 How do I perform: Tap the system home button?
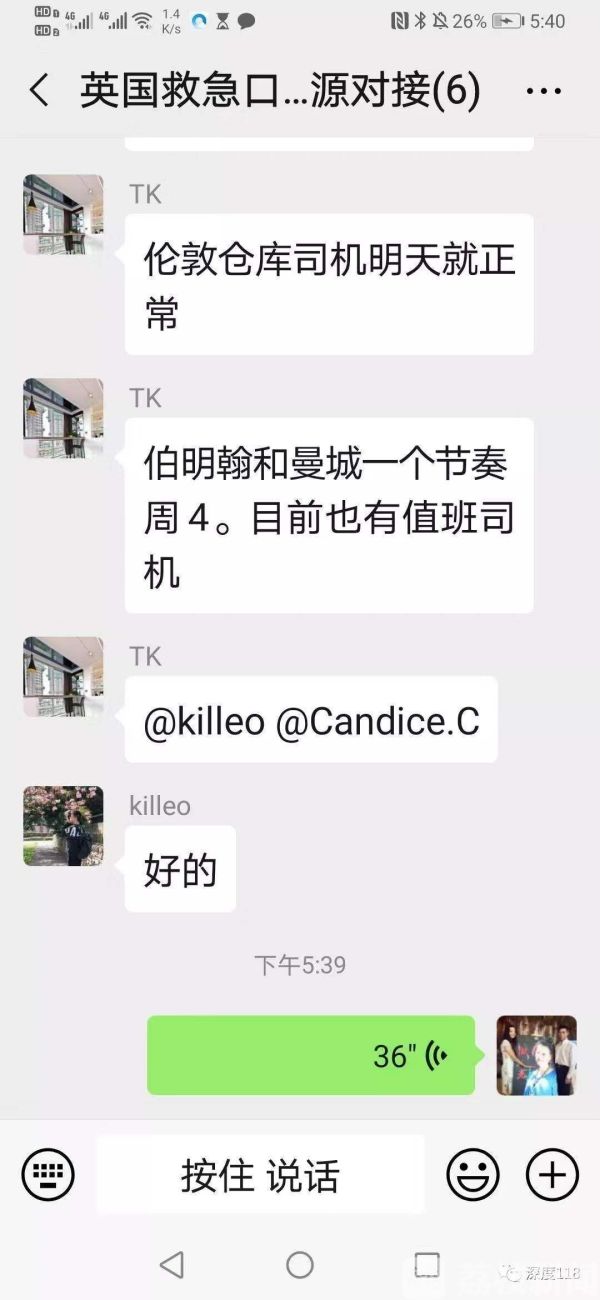point(300,1265)
